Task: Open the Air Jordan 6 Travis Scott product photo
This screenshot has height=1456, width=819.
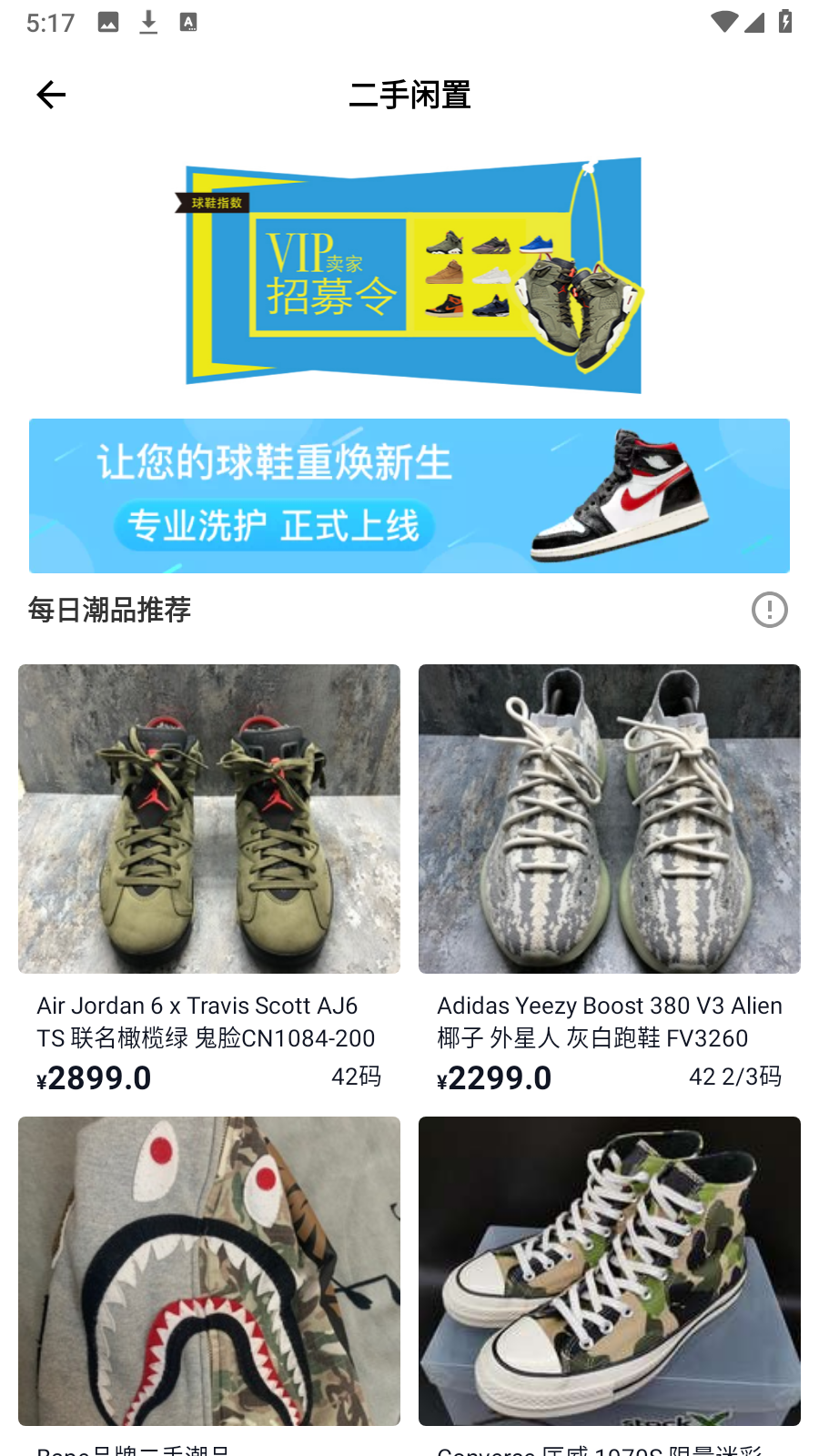Action: (x=208, y=817)
